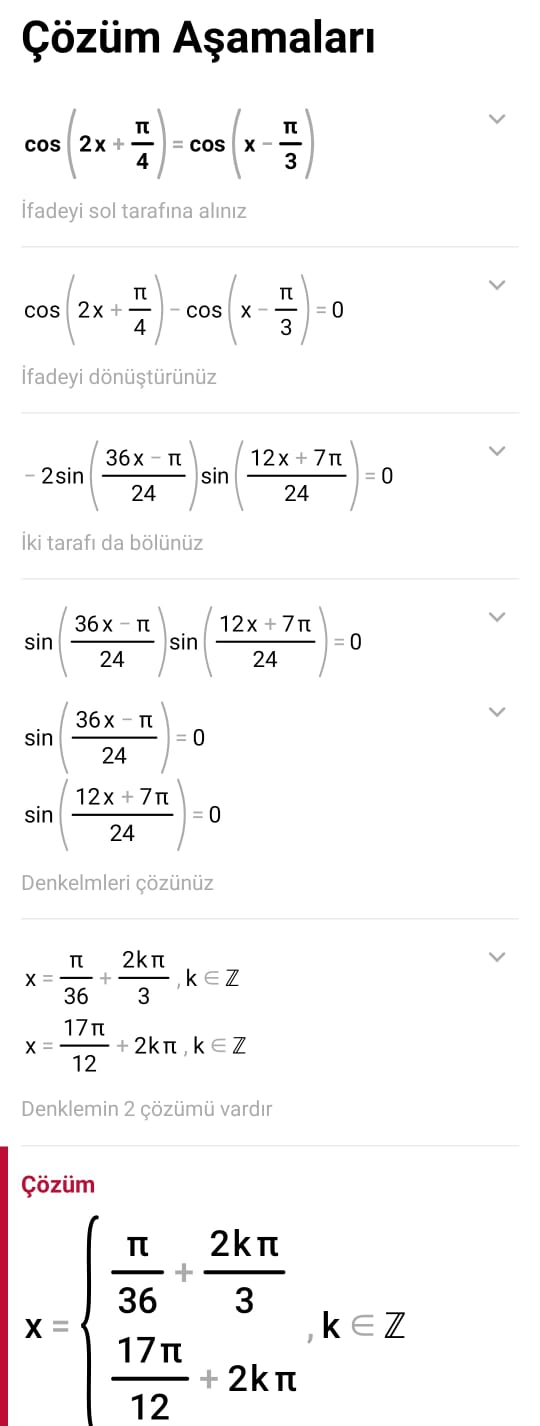Expand the first step with the original cosine equation
Screen dimensions: 540x1426
point(497,120)
